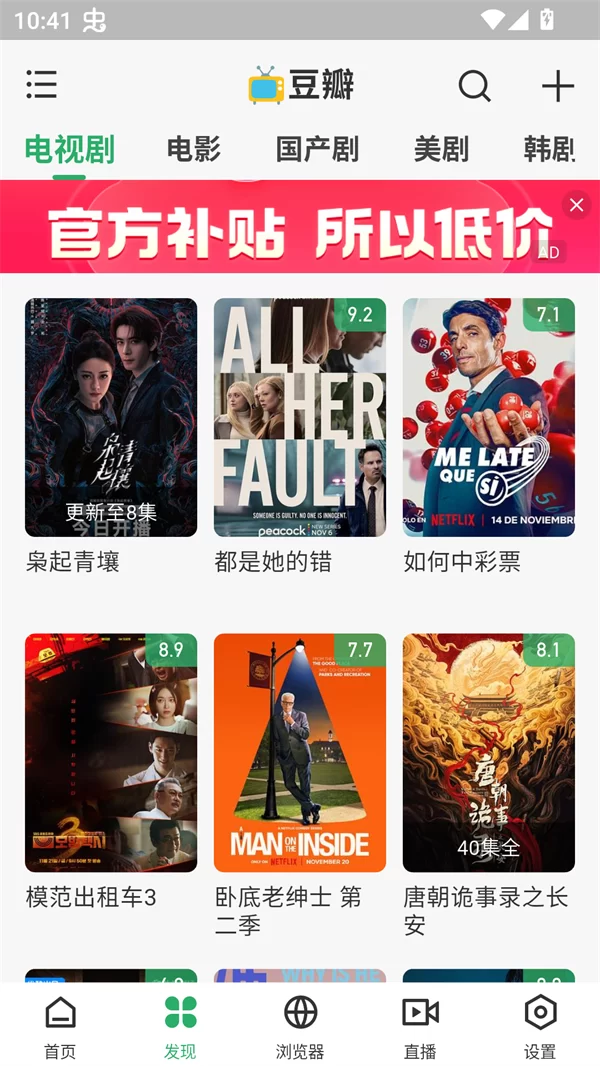View details for 都是她的错
Screen dimensions: 600x1066
(x=300, y=417)
